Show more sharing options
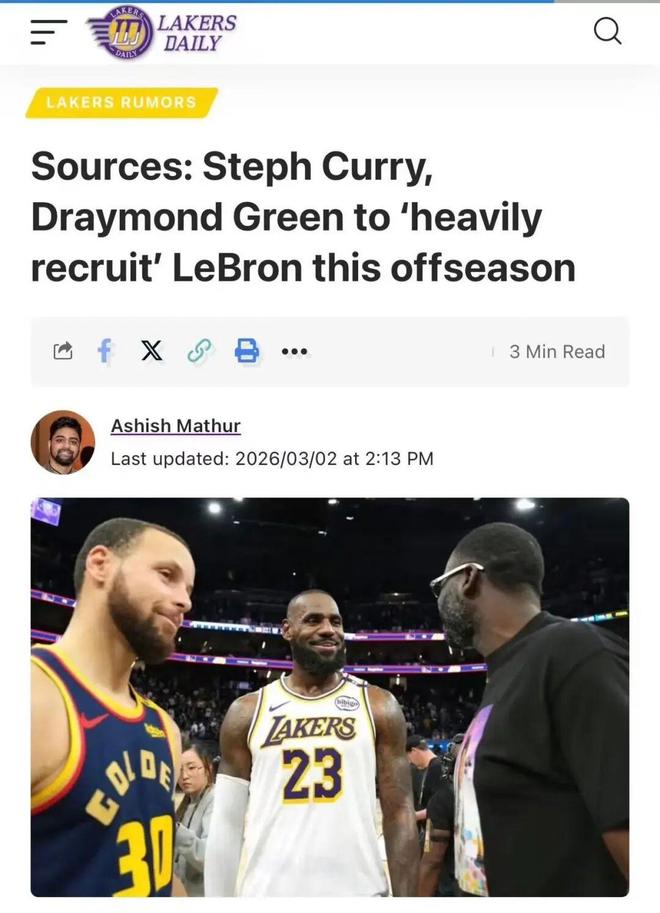This screenshot has width=660, height=913. click(294, 352)
